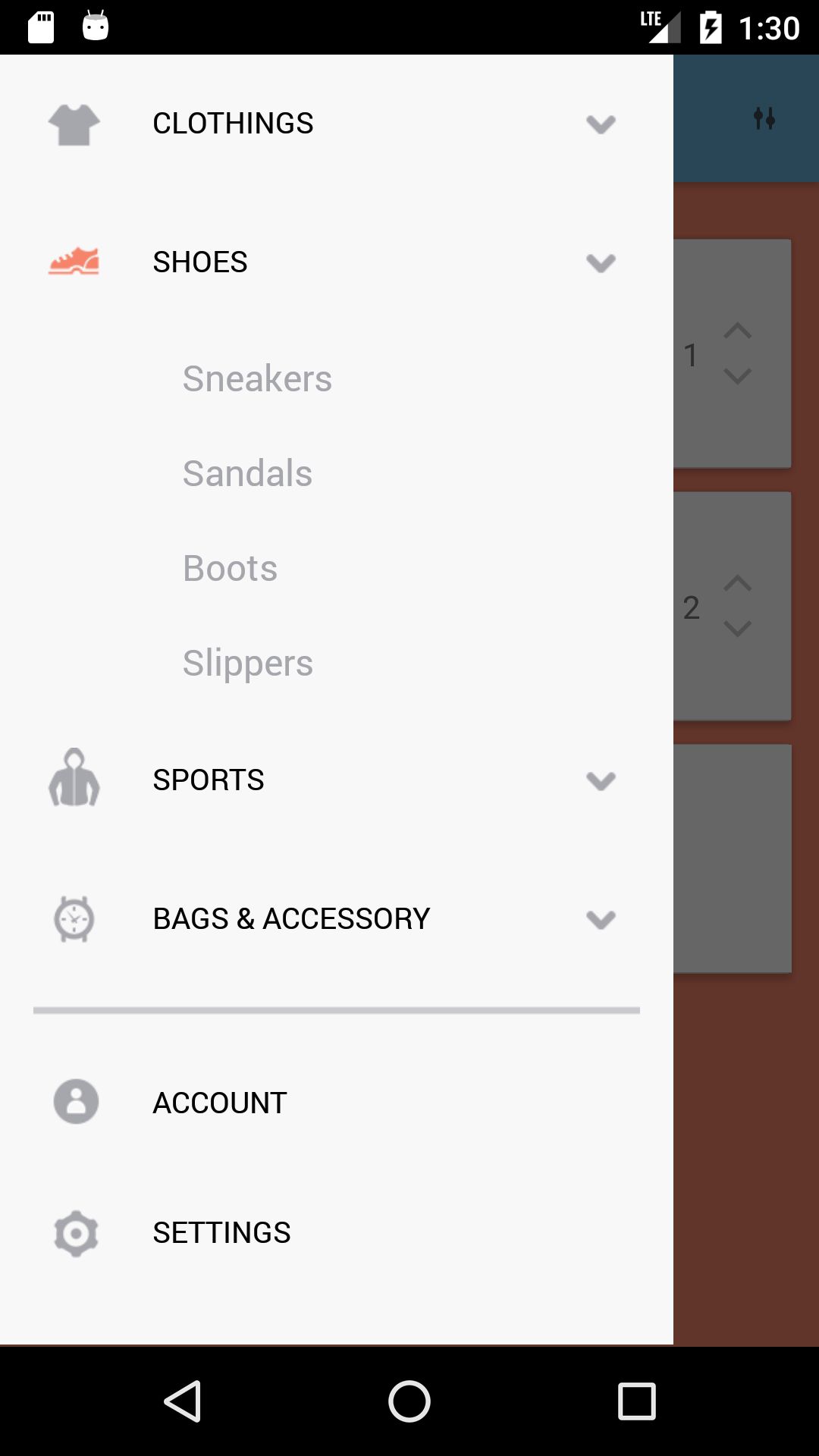Select Sneakers subcategory

[257, 378]
